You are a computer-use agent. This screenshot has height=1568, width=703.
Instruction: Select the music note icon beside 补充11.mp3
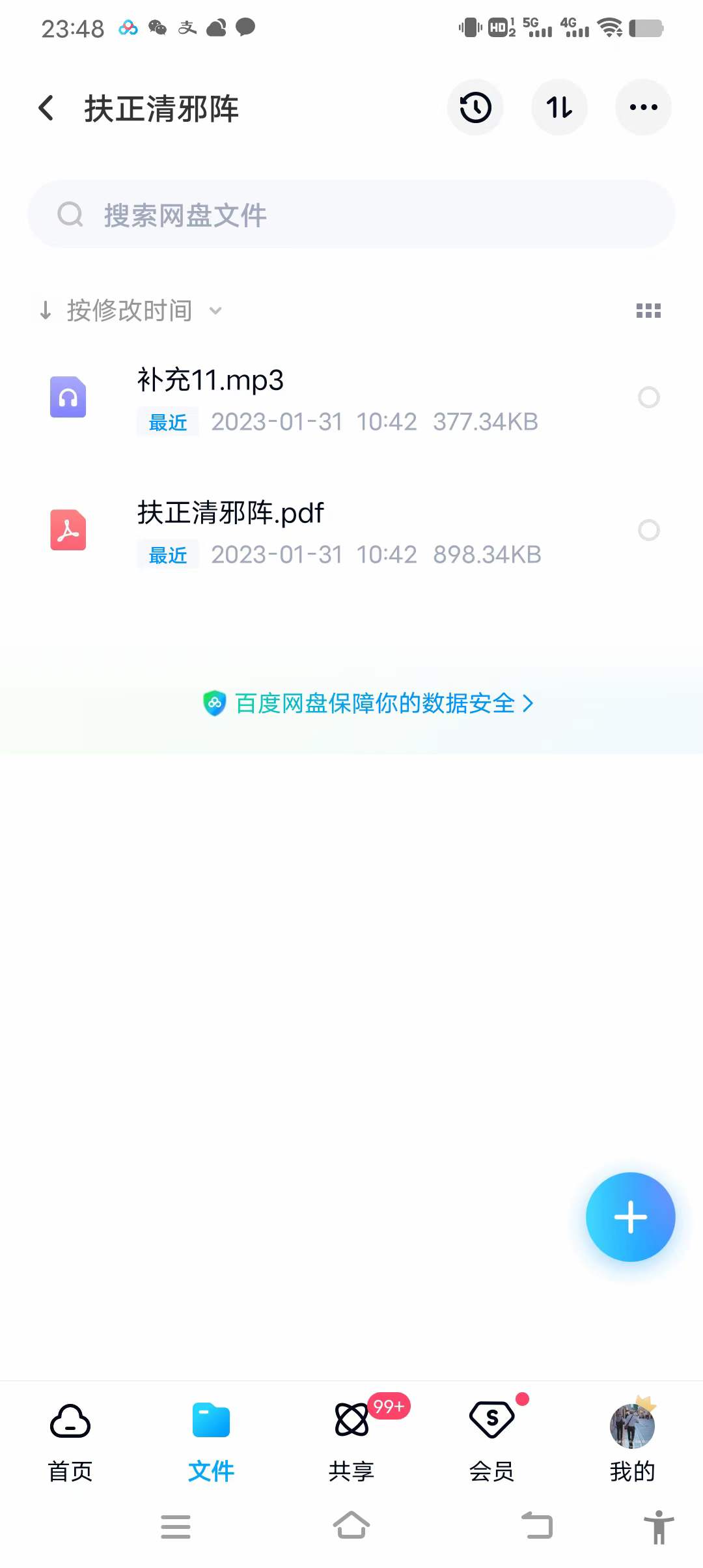(x=68, y=398)
